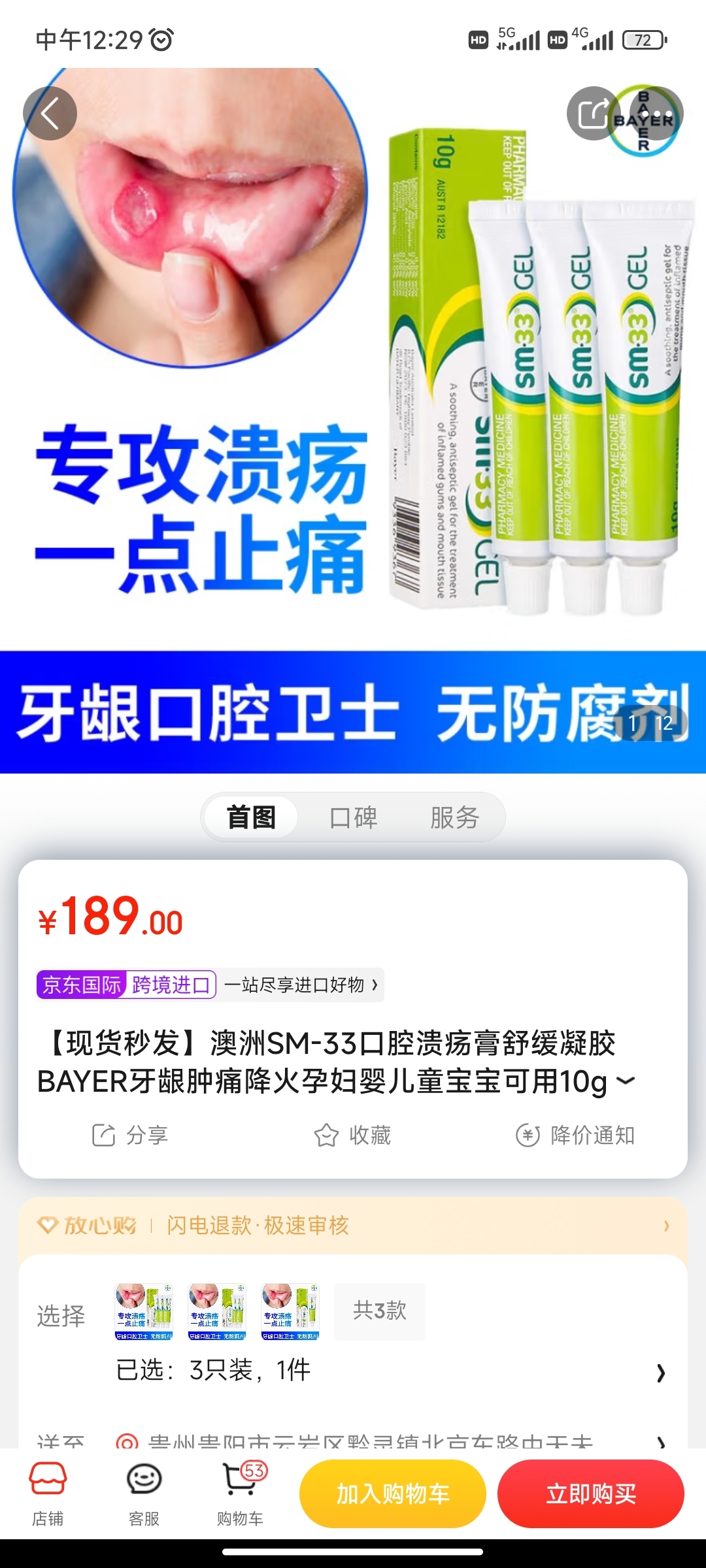
Task: Switch to the 口碑 tab
Action: click(x=353, y=817)
